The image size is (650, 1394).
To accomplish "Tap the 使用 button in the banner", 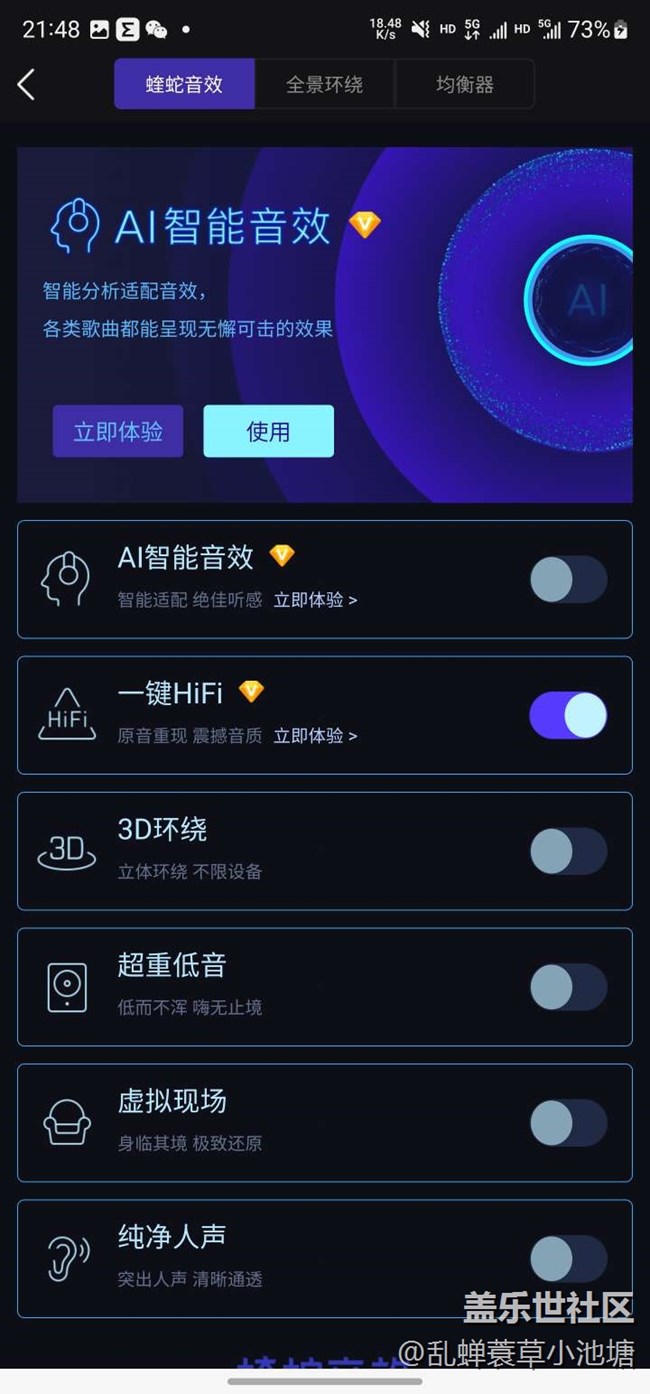I will (268, 432).
